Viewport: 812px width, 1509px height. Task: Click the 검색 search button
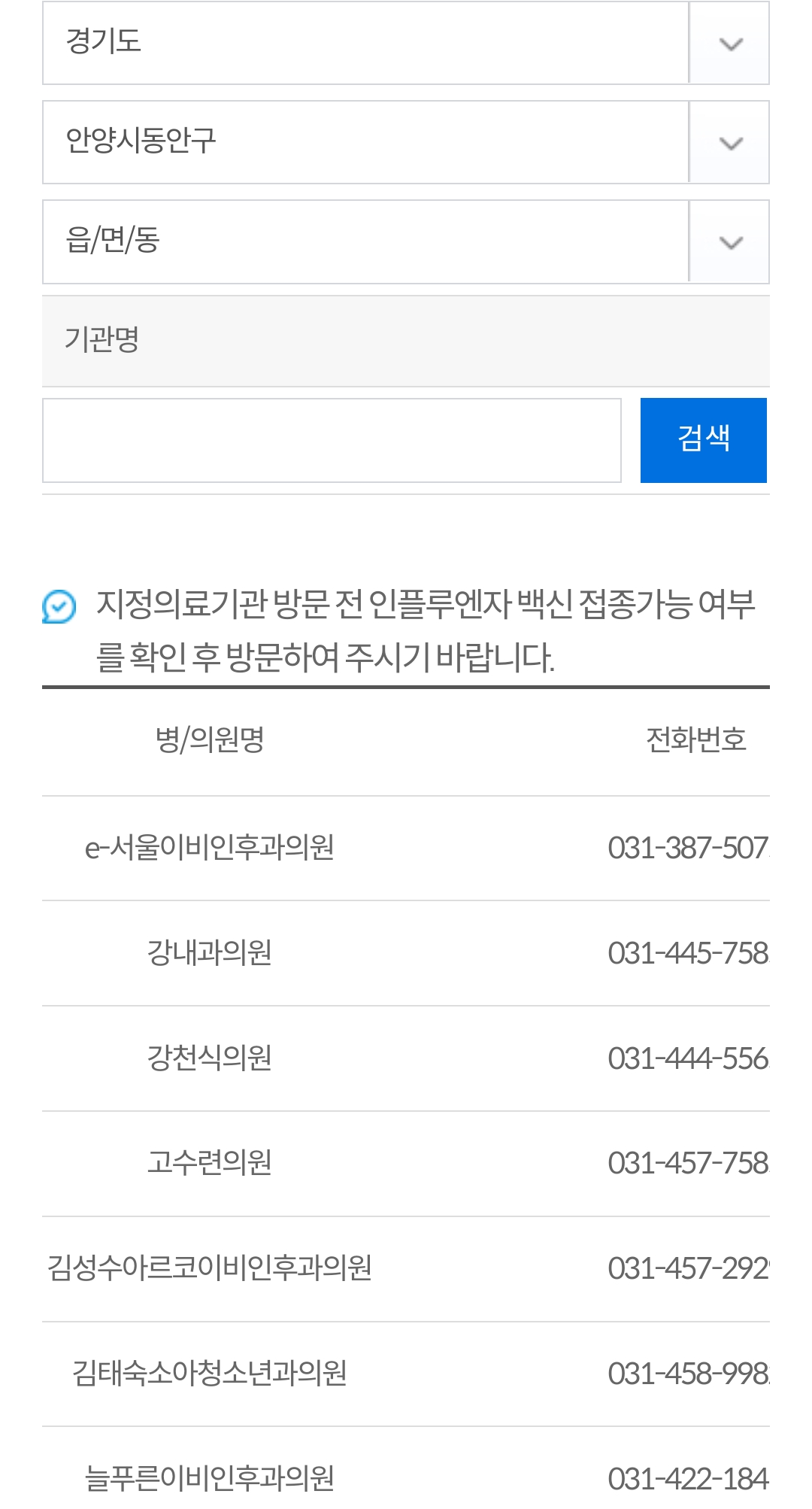click(x=702, y=440)
